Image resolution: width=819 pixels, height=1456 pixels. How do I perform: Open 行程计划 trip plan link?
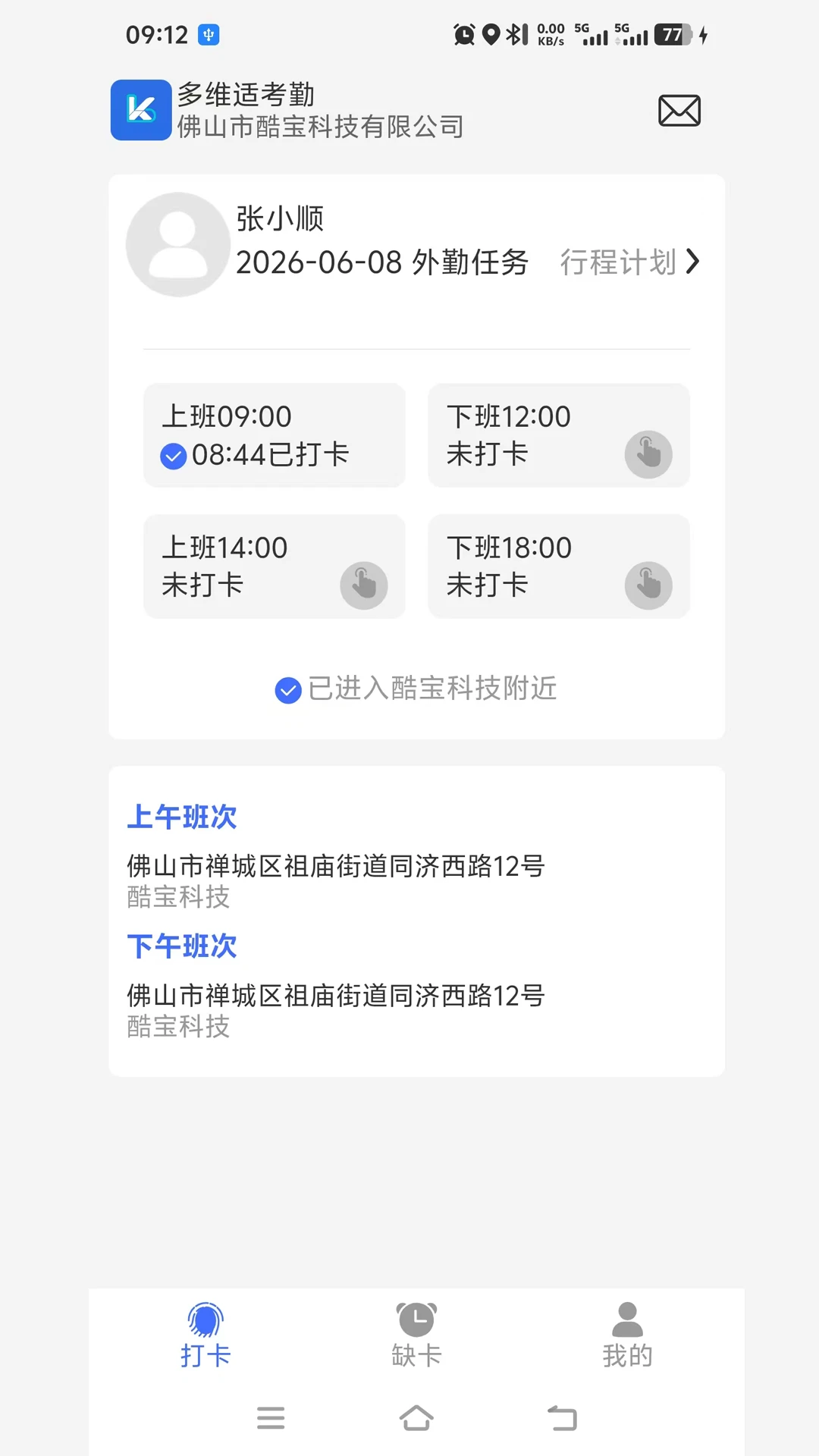[x=629, y=262]
